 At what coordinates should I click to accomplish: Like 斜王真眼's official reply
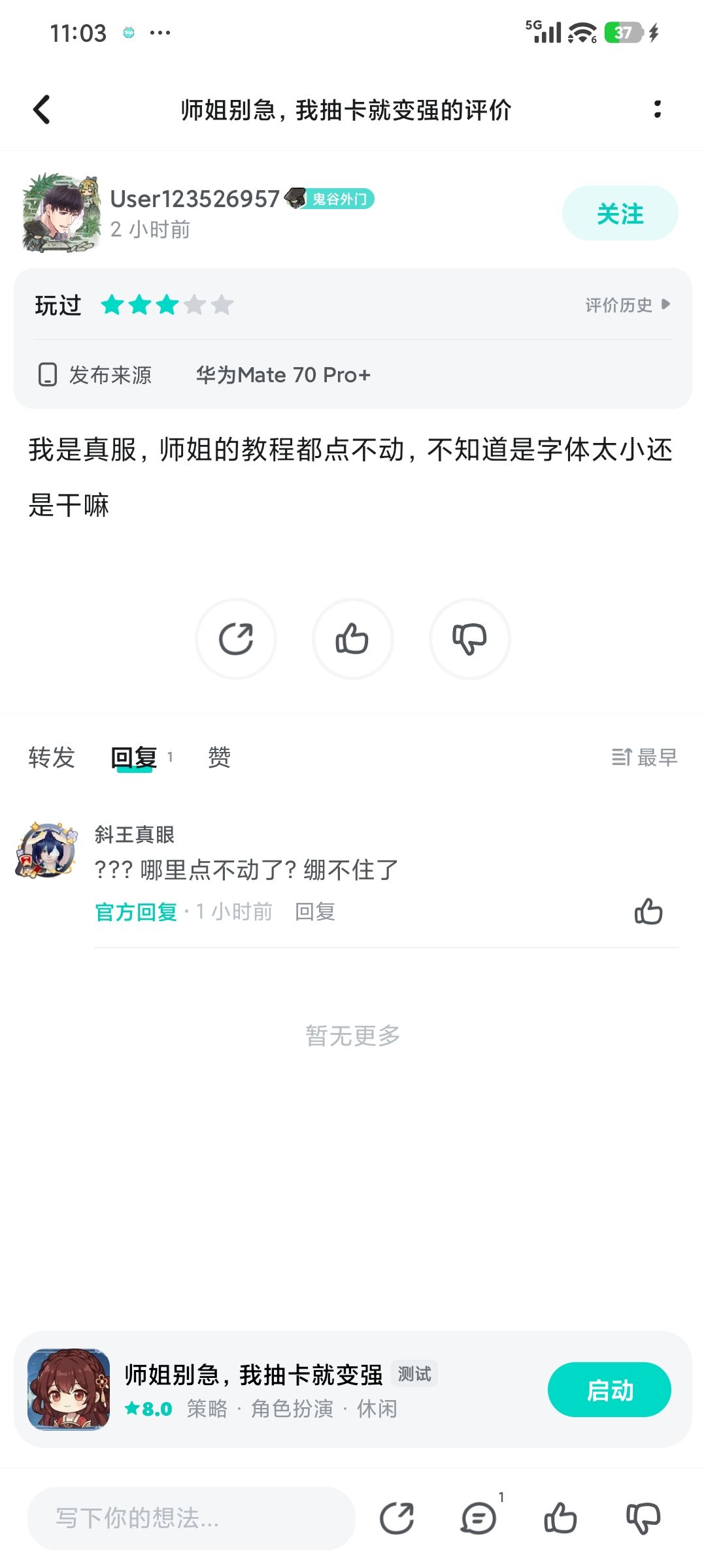648,911
